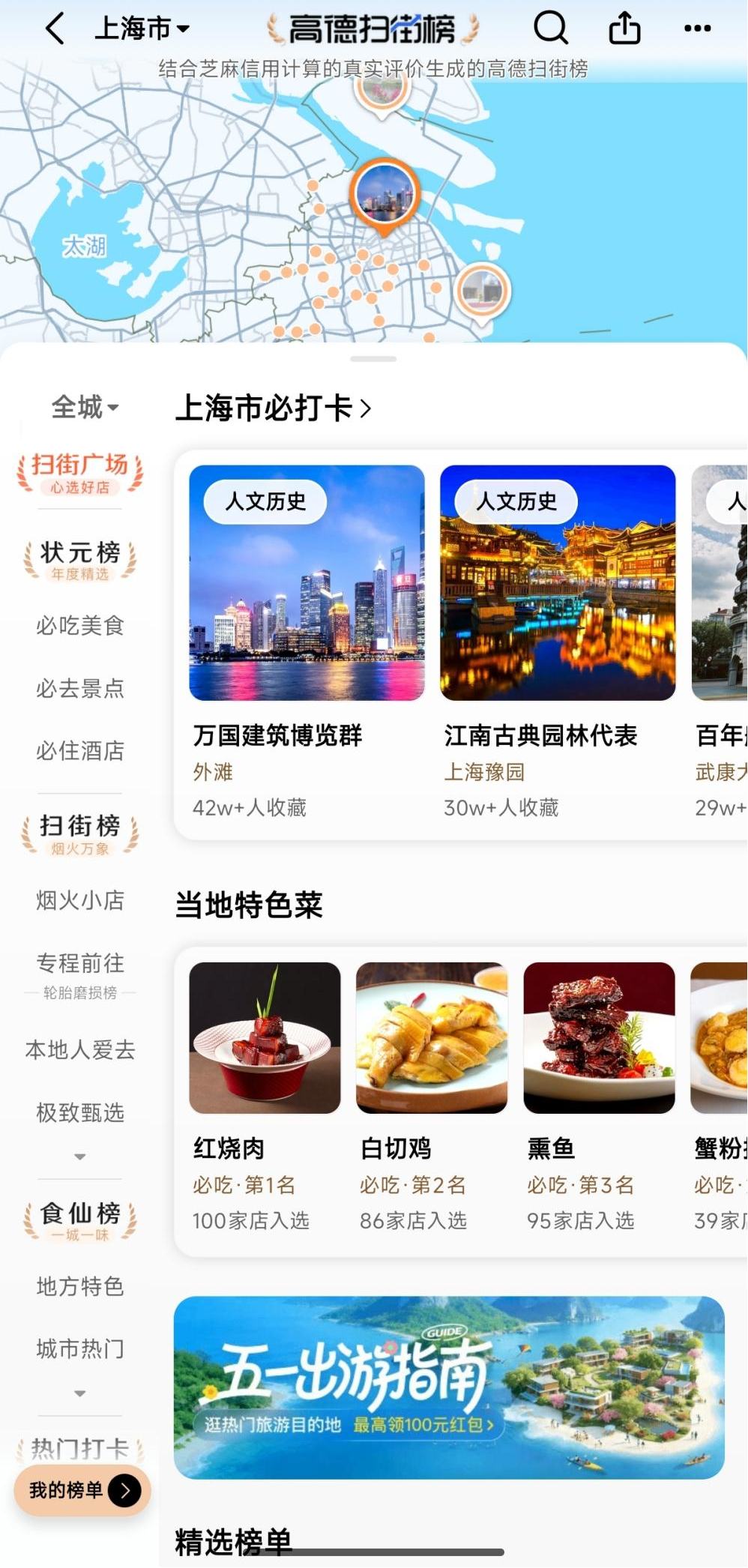Open 上海市必打卡 full list
The height and width of the screenshot is (1568, 748).
coord(273,408)
